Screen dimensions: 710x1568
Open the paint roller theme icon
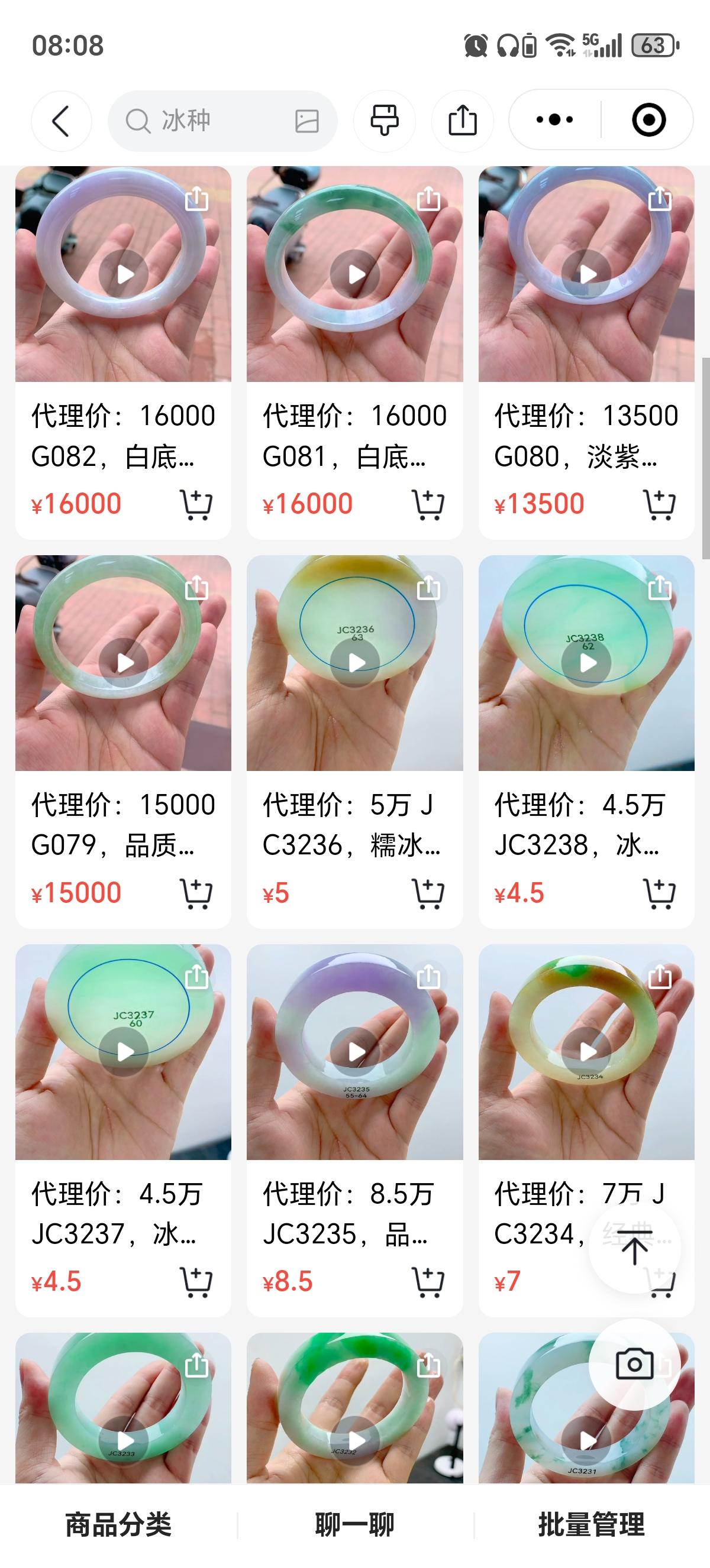coord(385,120)
